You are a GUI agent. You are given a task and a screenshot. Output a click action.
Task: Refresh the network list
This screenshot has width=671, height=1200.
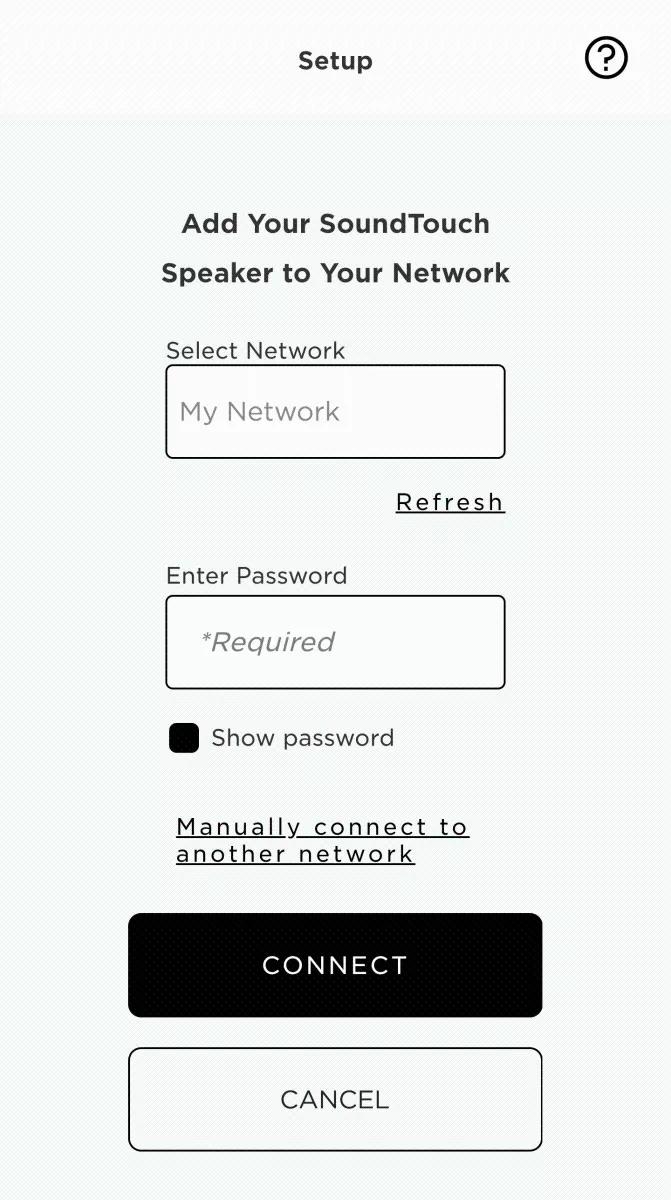coord(450,502)
